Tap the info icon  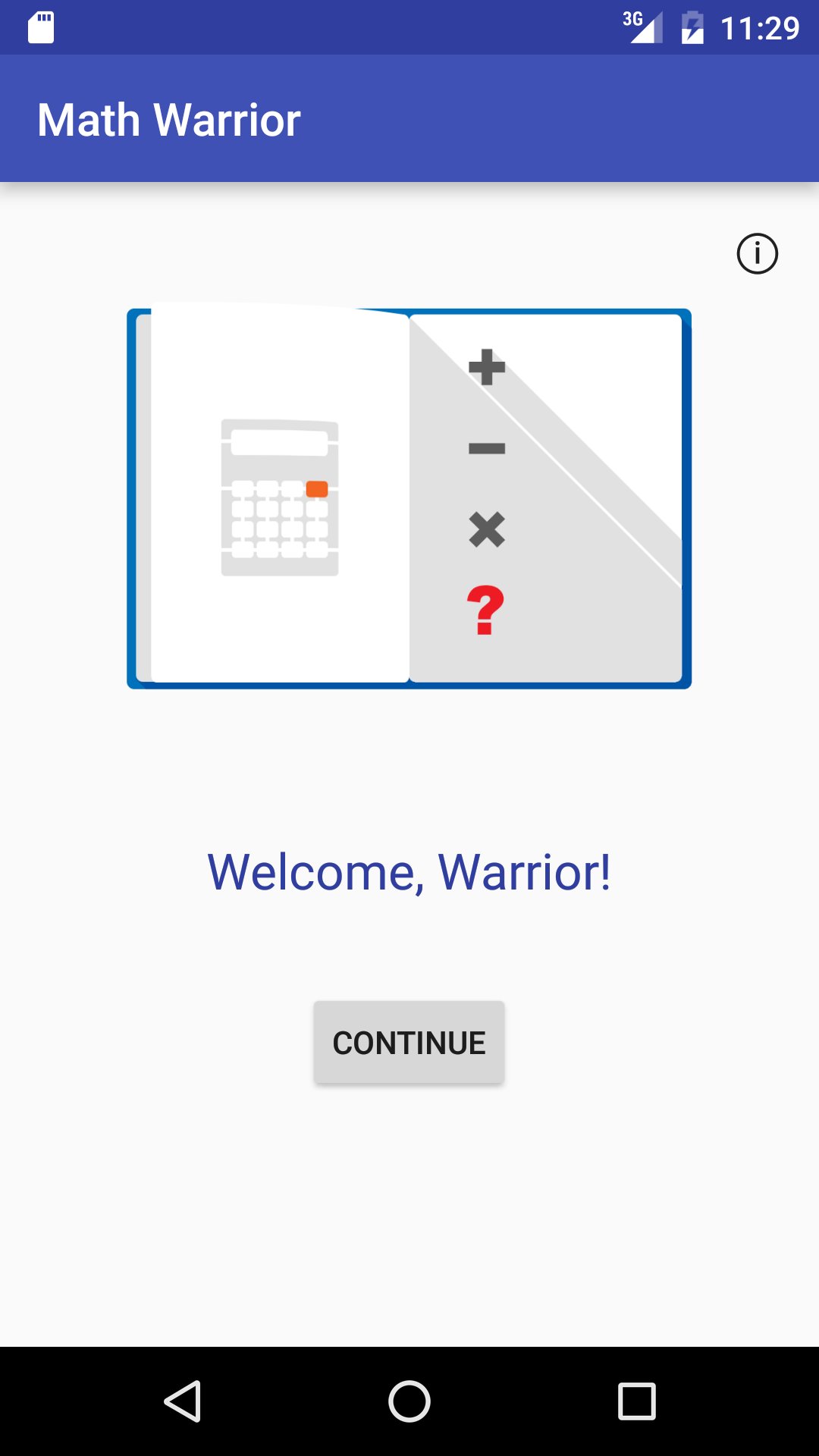(x=757, y=253)
